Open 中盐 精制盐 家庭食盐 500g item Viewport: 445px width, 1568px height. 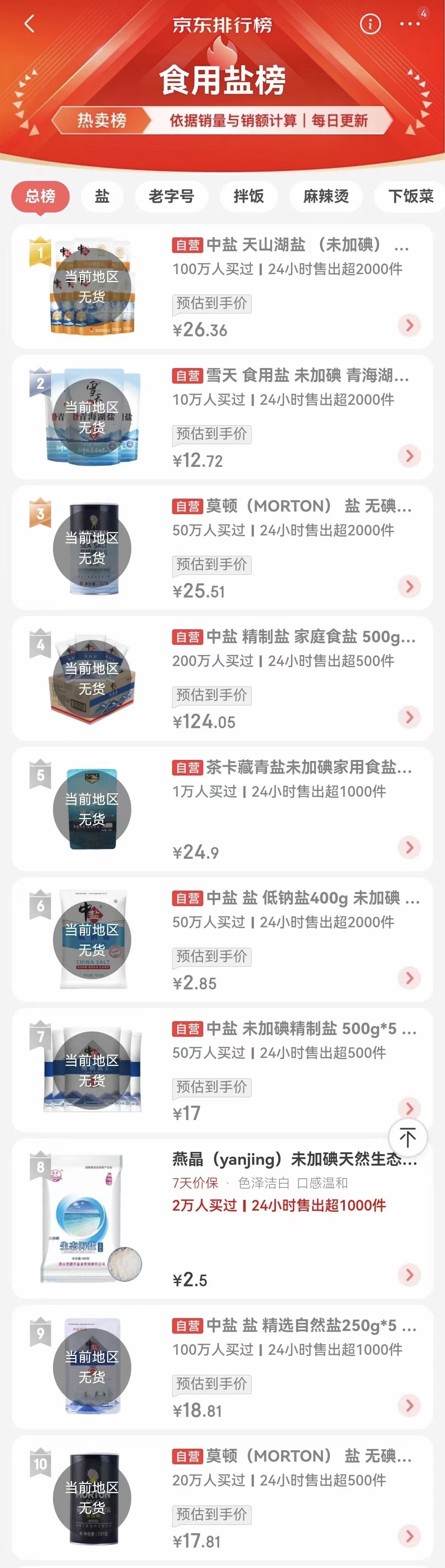292,637
